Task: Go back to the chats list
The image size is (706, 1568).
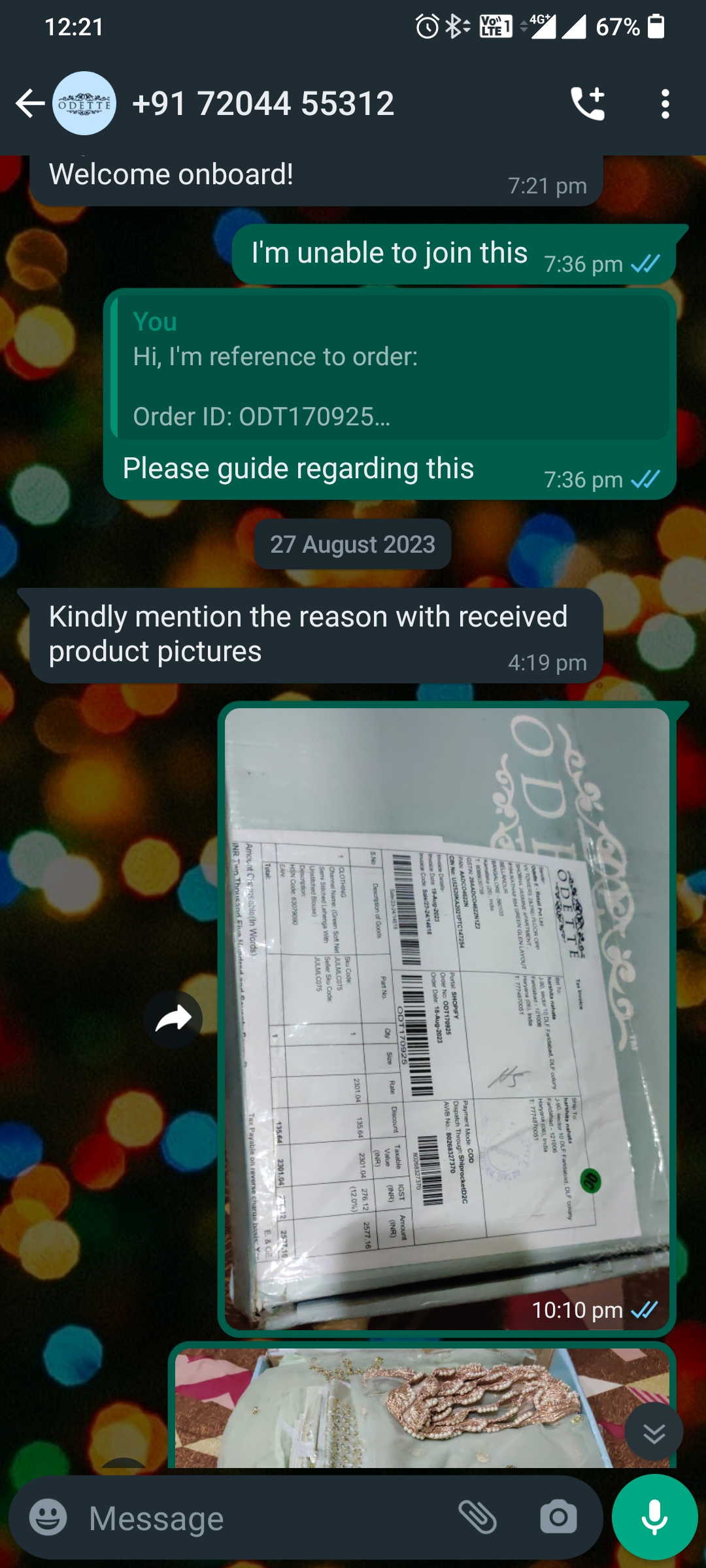Action: pos(29,104)
